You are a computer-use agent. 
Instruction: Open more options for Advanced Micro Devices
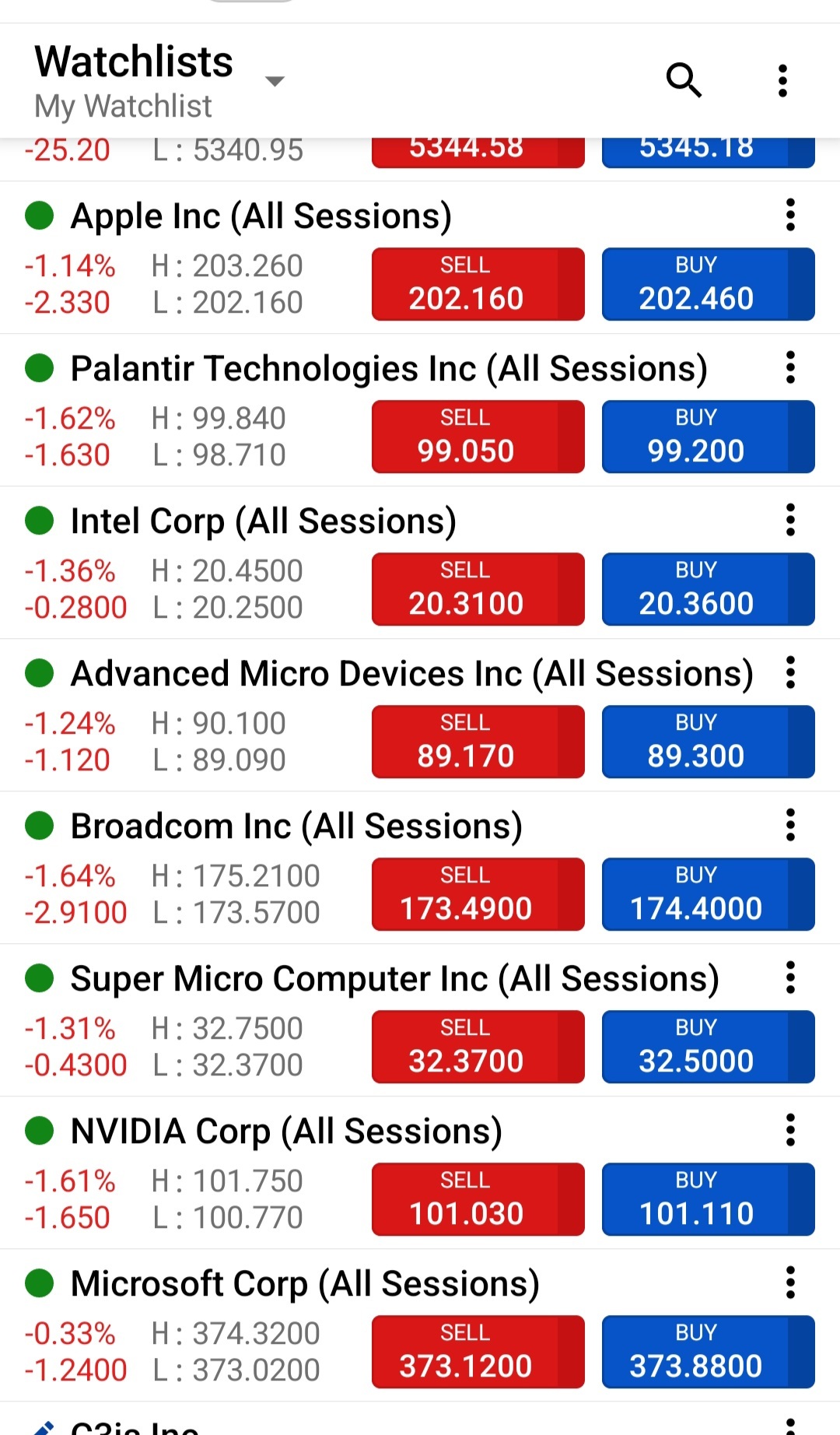790,672
